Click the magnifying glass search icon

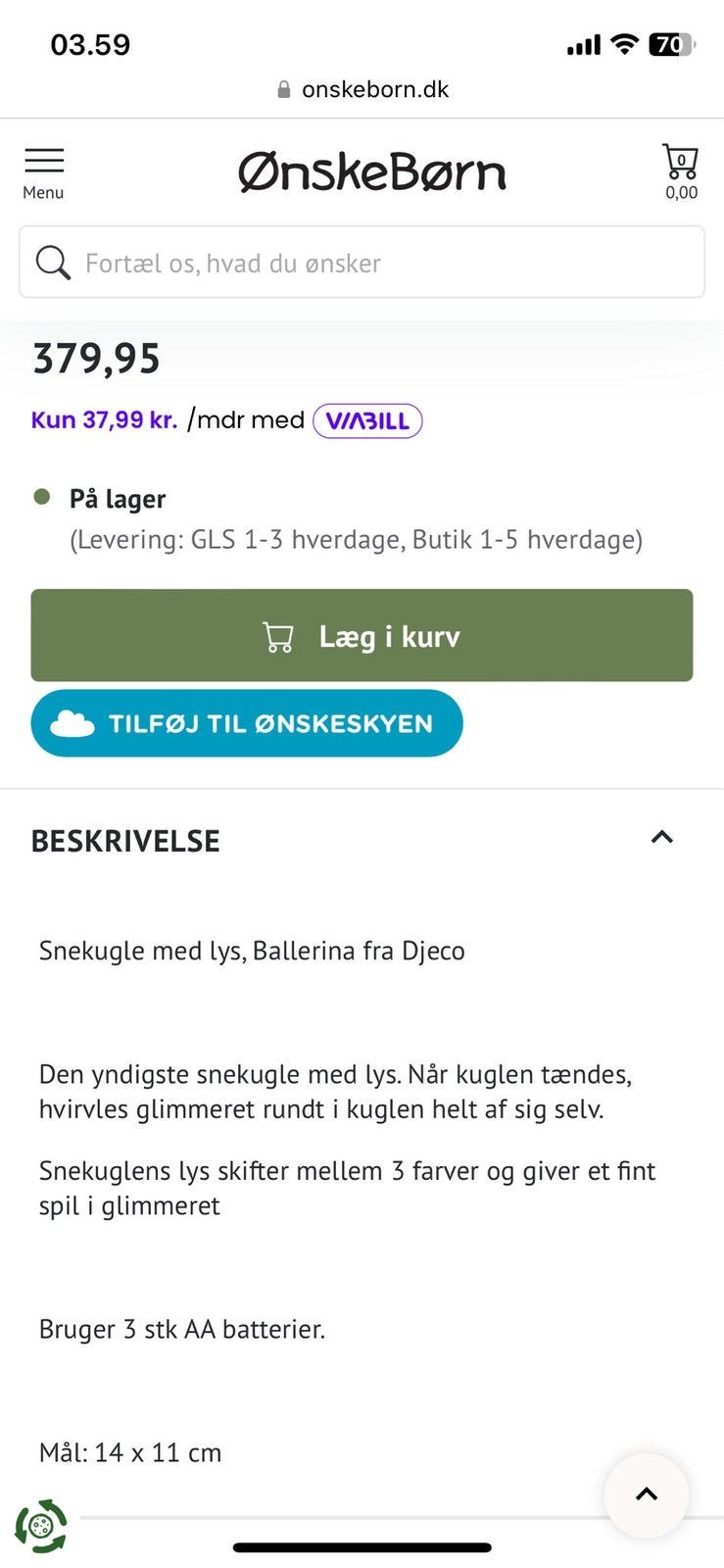(x=53, y=263)
